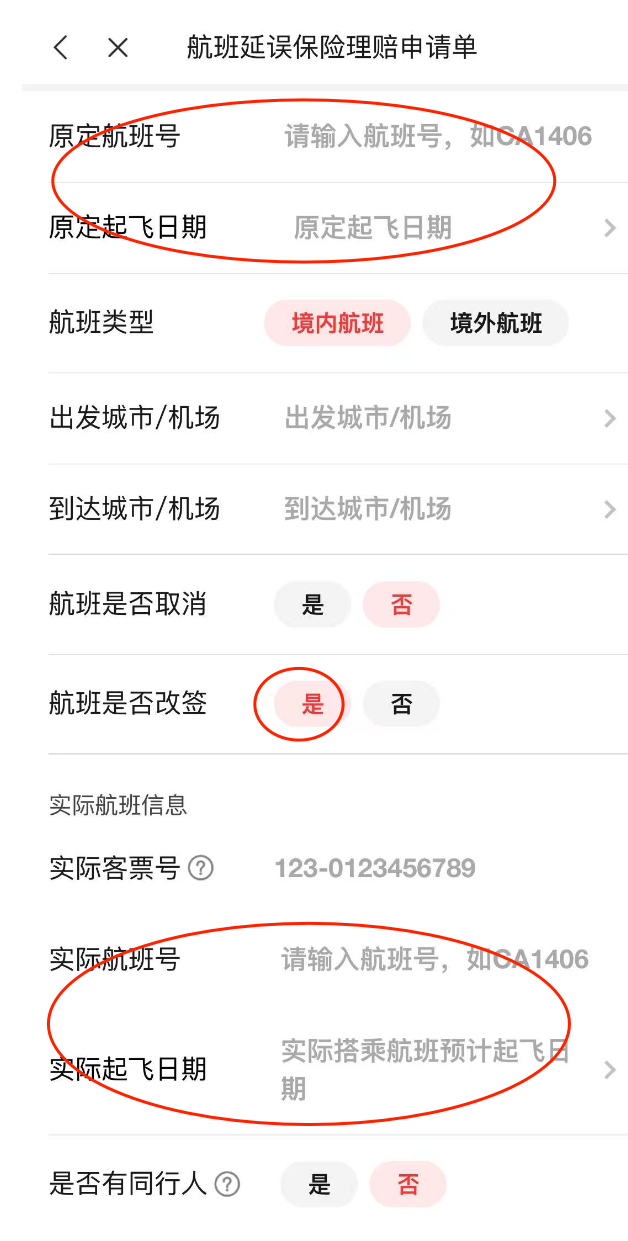Image resolution: width=628 pixels, height=1241 pixels.
Task: Mark 航班是否取消 as 是
Action: tap(313, 604)
